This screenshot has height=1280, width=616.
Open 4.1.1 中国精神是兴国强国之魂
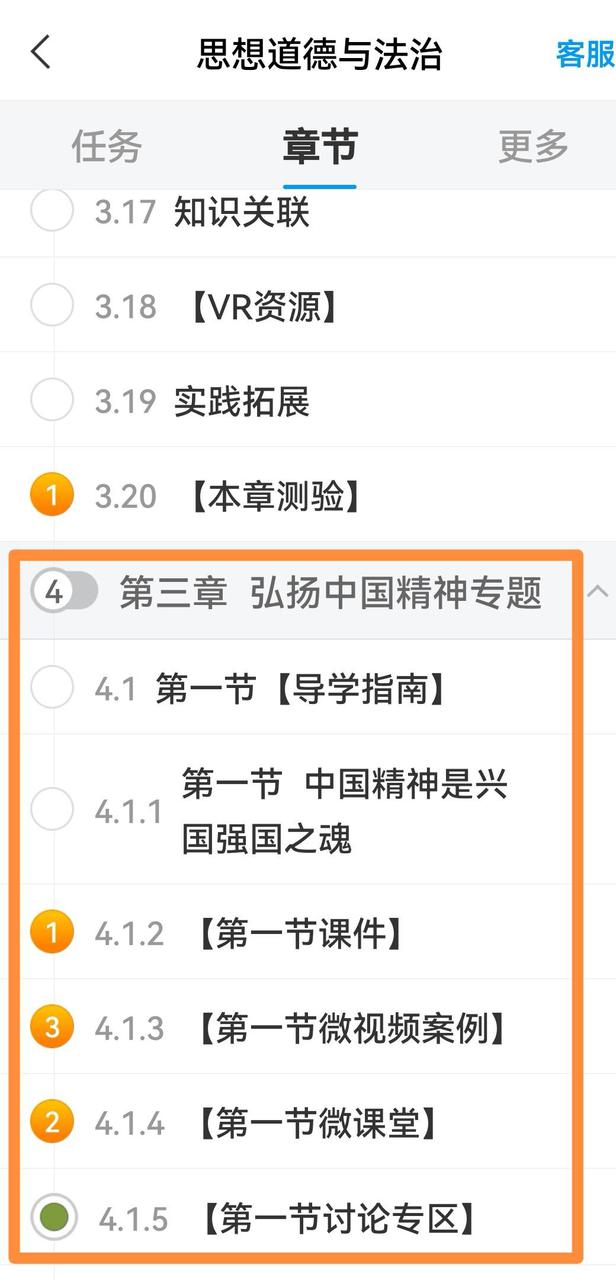click(x=344, y=810)
